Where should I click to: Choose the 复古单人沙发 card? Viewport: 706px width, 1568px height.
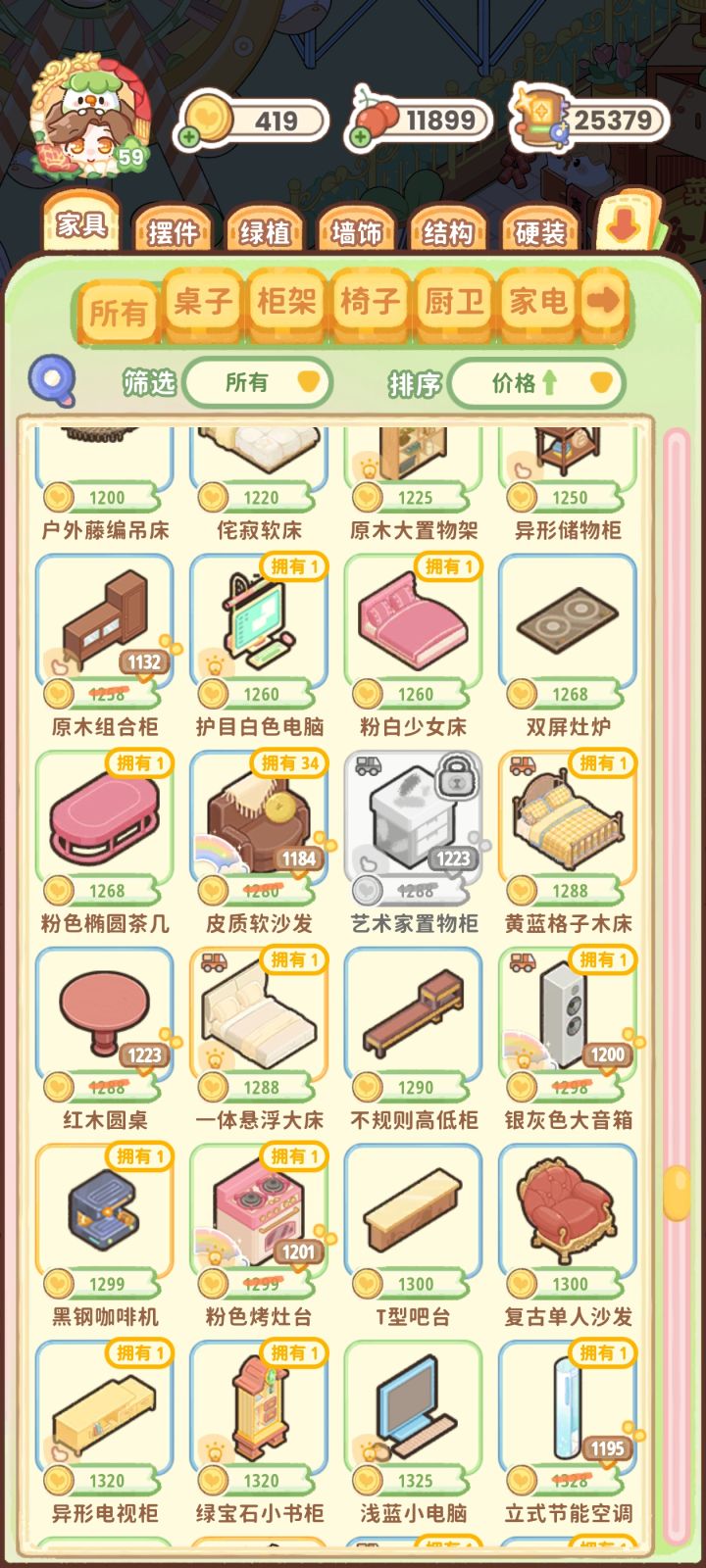click(568, 1237)
